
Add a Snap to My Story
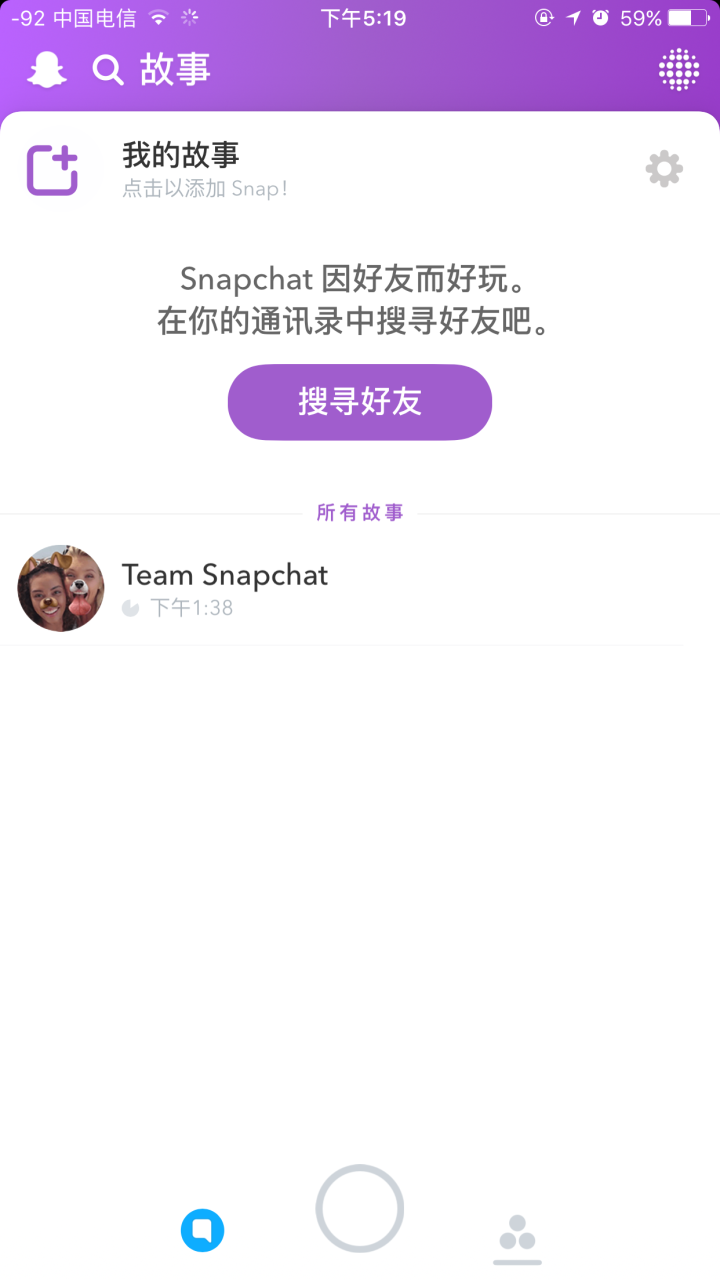[53, 170]
